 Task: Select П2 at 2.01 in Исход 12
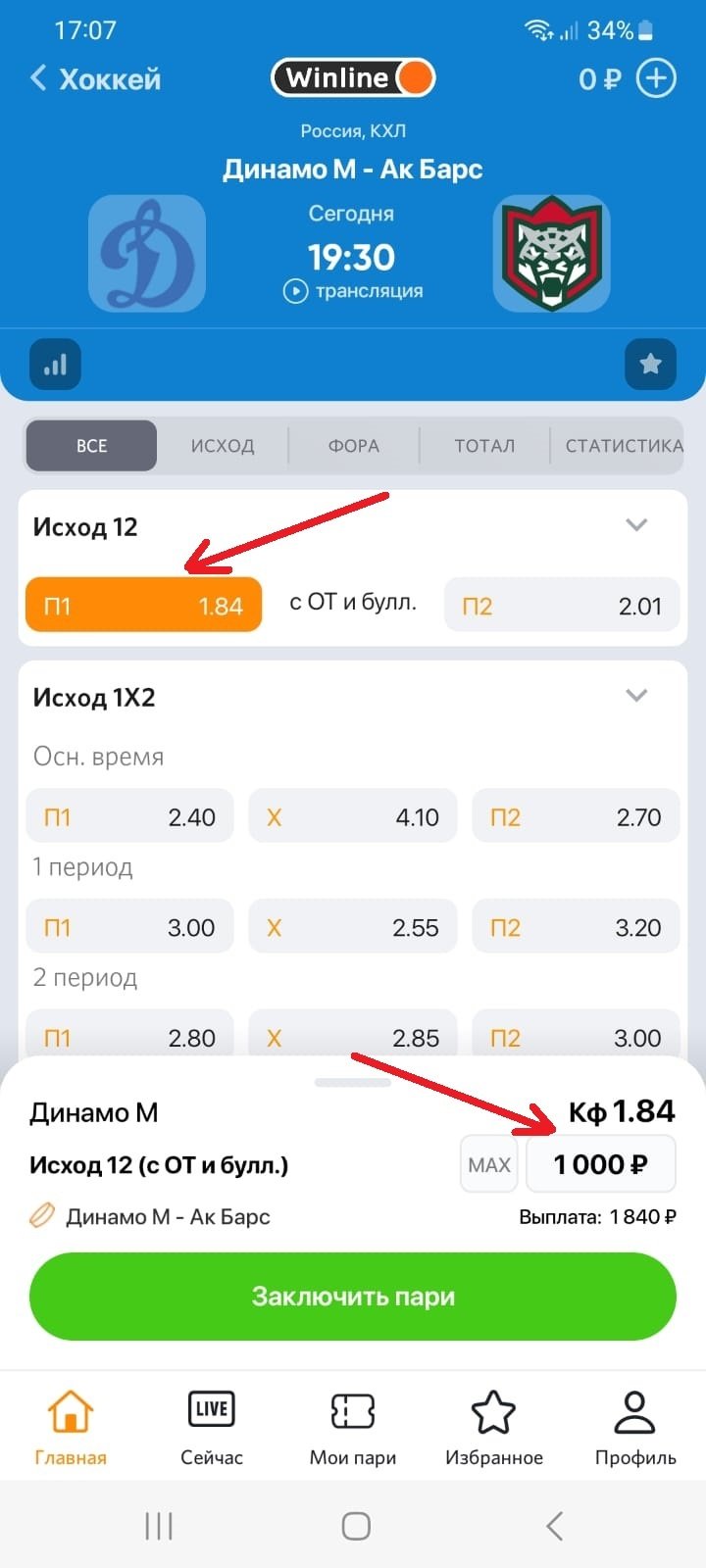click(562, 606)
